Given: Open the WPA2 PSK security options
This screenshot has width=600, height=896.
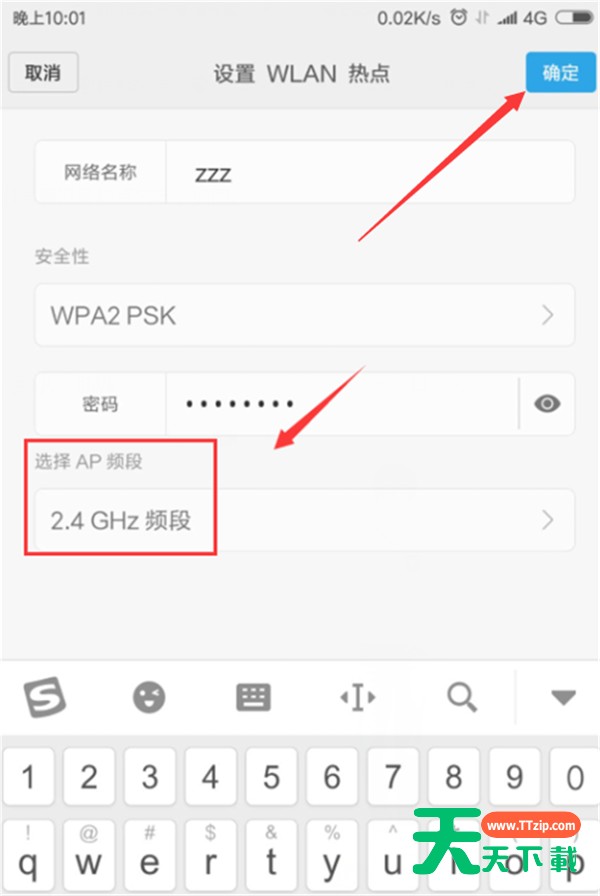Looking at the screenshot, I should click(304, 316).
